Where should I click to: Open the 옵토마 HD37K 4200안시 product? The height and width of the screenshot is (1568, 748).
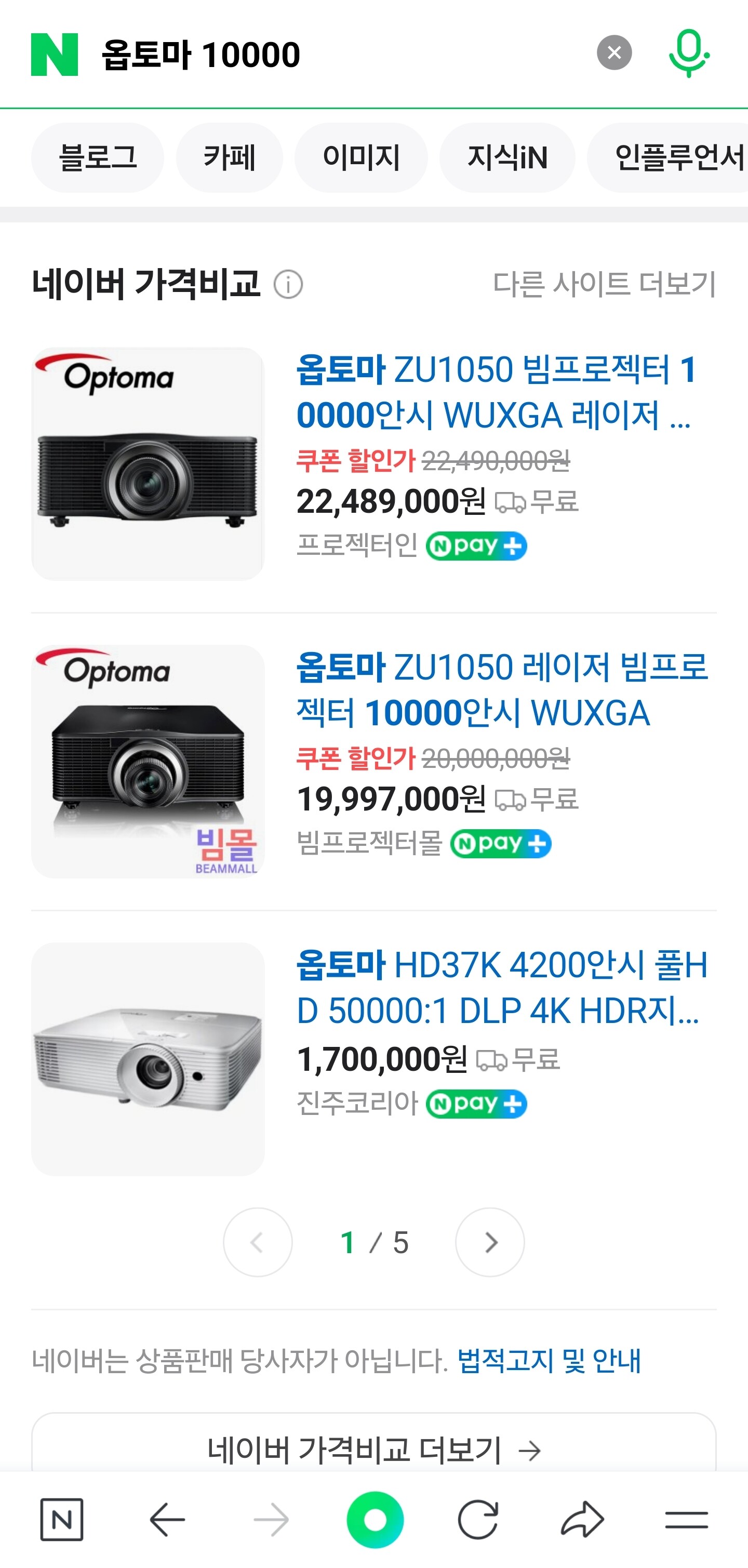(501, 987)
